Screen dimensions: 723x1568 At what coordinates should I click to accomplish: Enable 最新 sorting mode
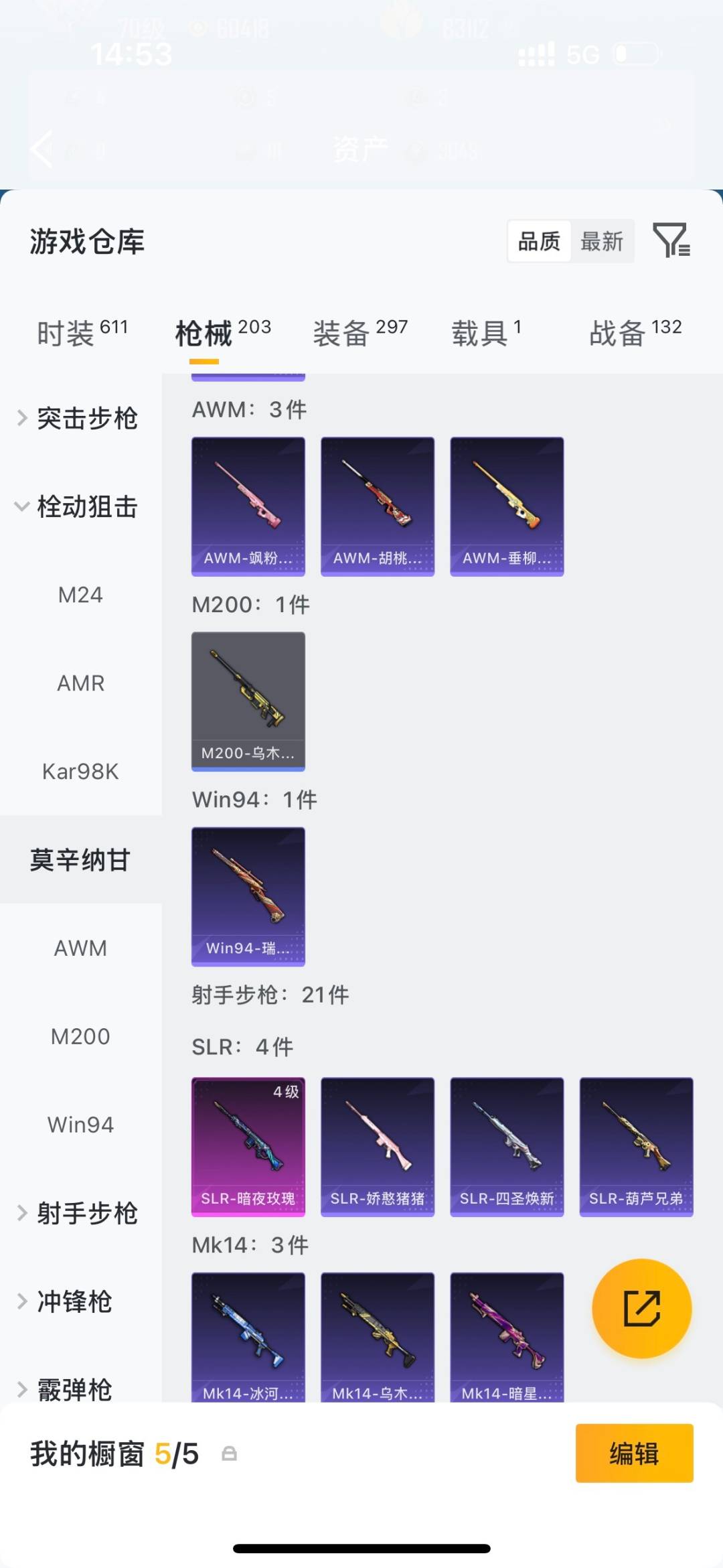pos(602,241)
